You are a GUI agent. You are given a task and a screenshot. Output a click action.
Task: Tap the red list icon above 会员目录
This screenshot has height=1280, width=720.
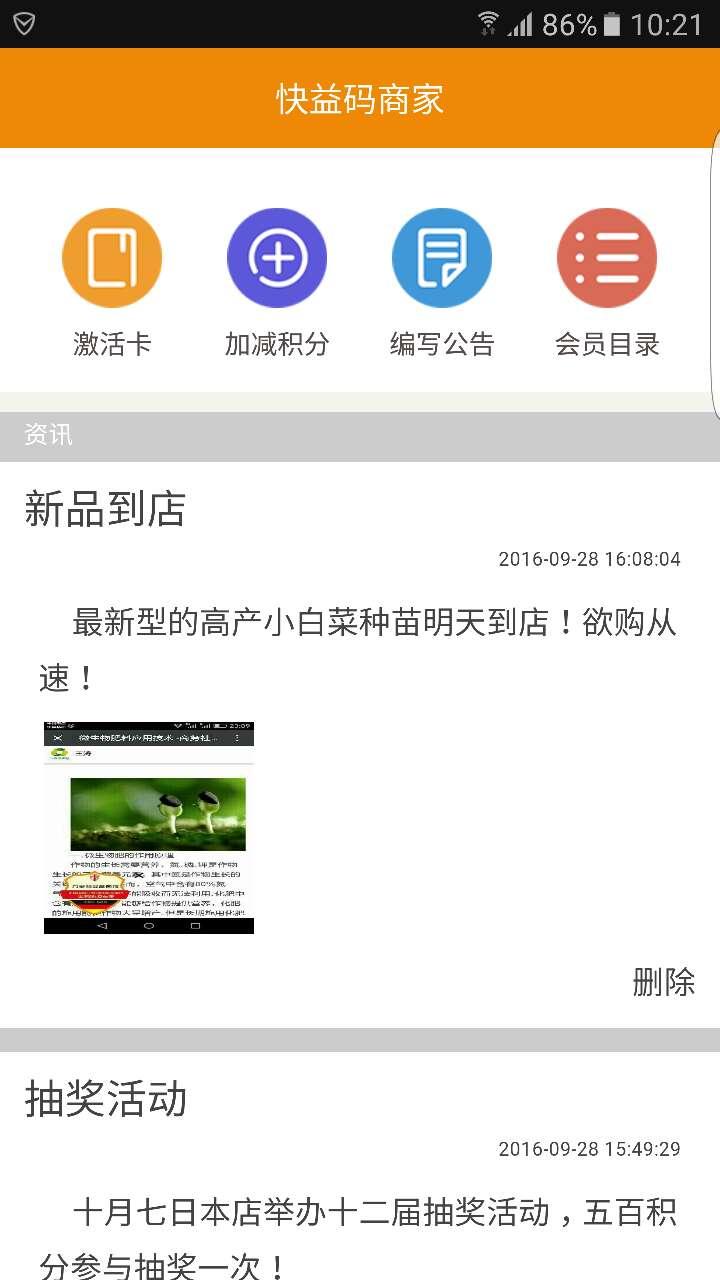click(607, 257)
